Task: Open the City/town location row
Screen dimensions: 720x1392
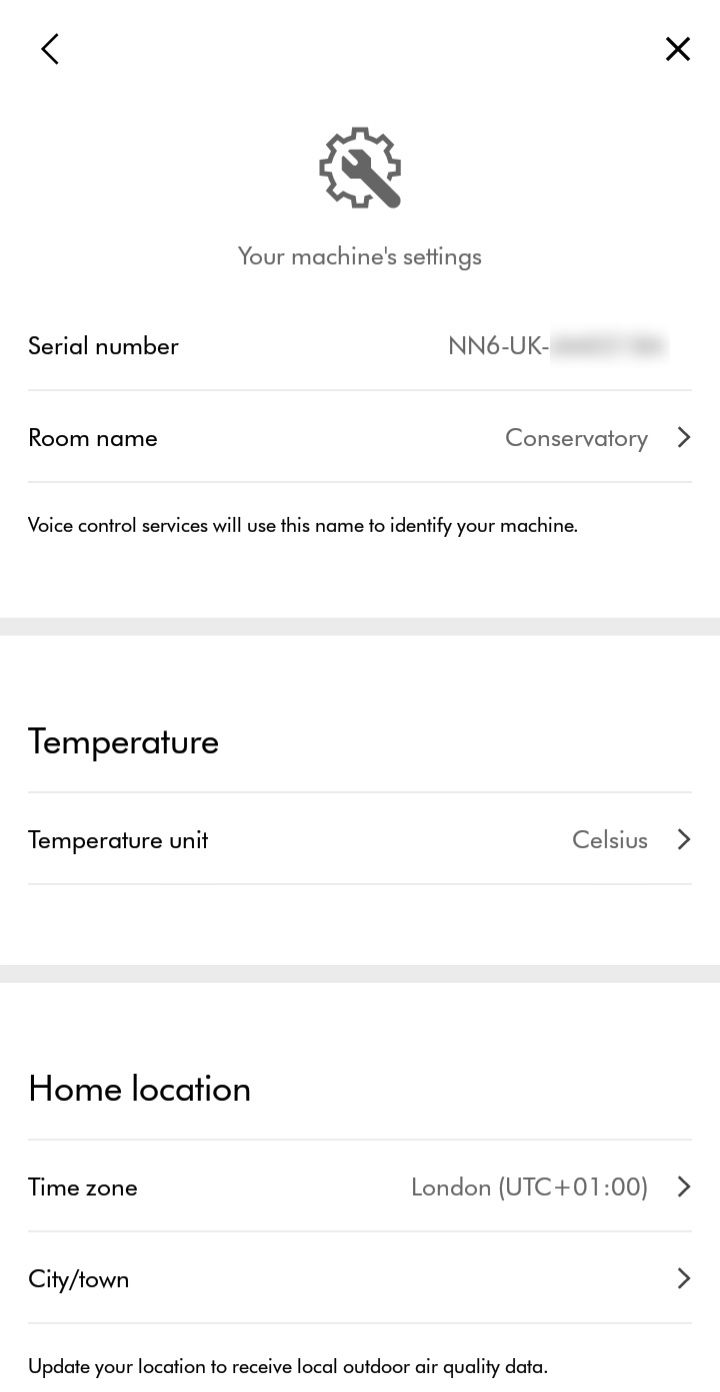Action: pos(360,1278)
